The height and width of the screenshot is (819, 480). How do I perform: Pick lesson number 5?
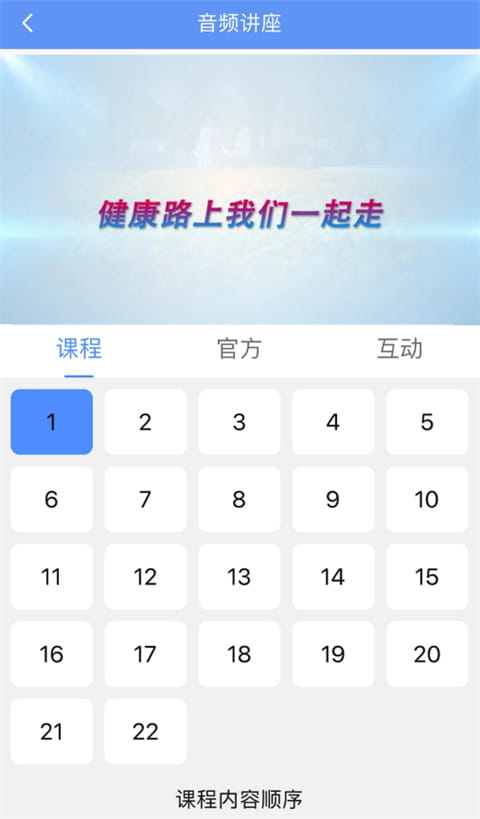(427, 422)
